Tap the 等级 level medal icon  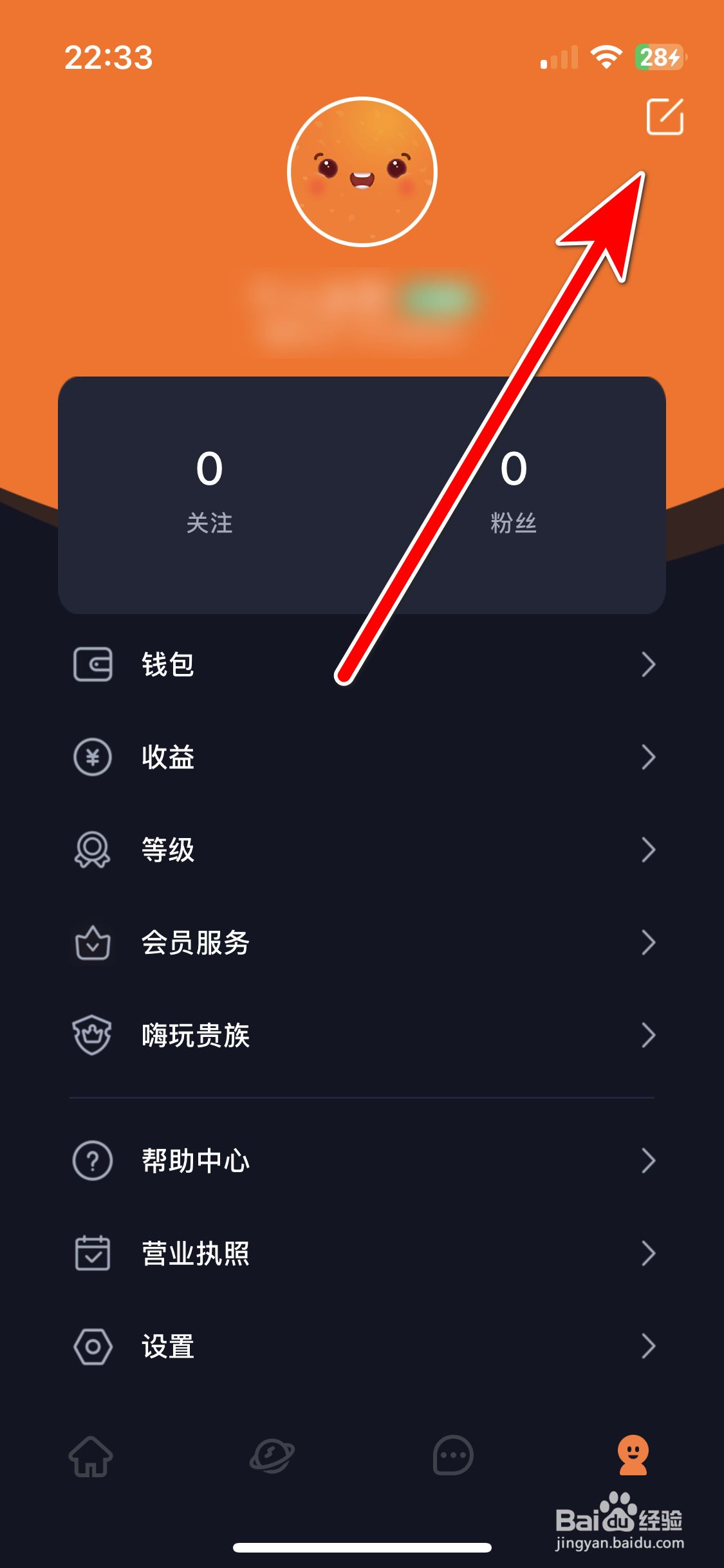(93, 850)
